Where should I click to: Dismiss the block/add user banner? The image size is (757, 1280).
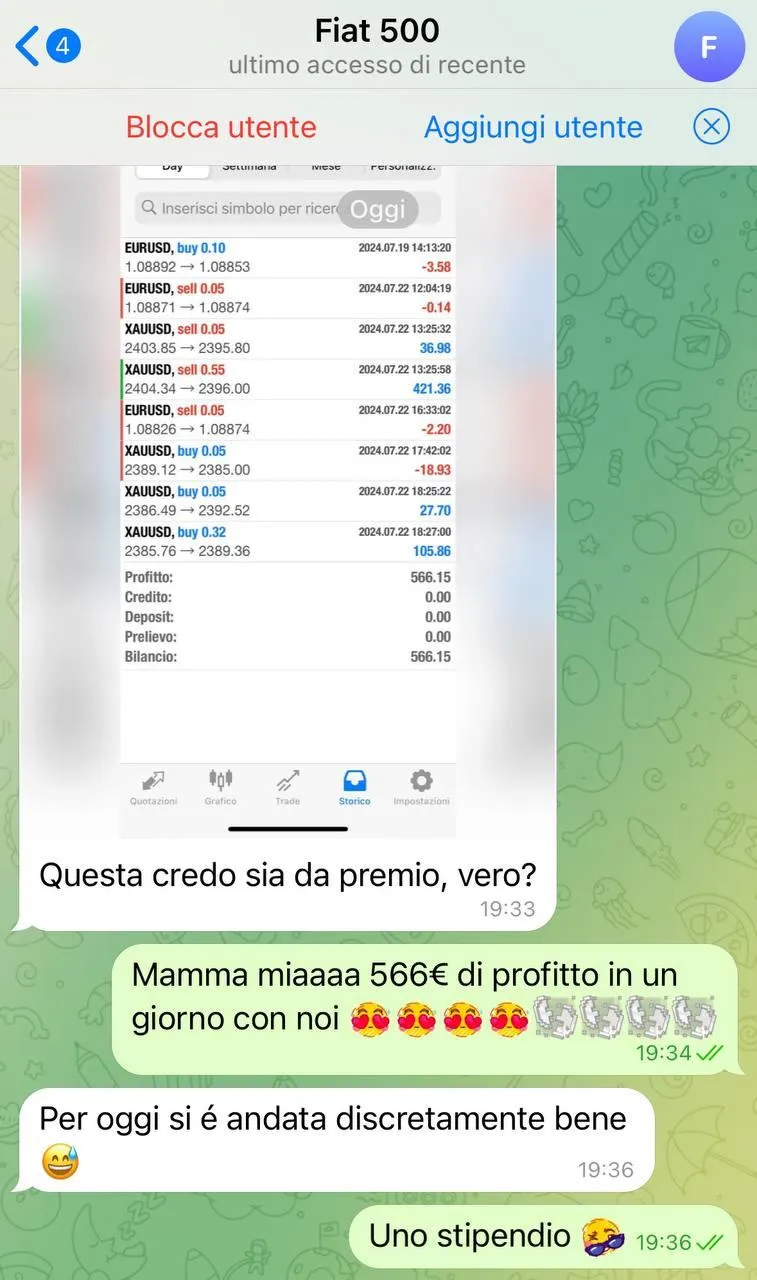712,127
